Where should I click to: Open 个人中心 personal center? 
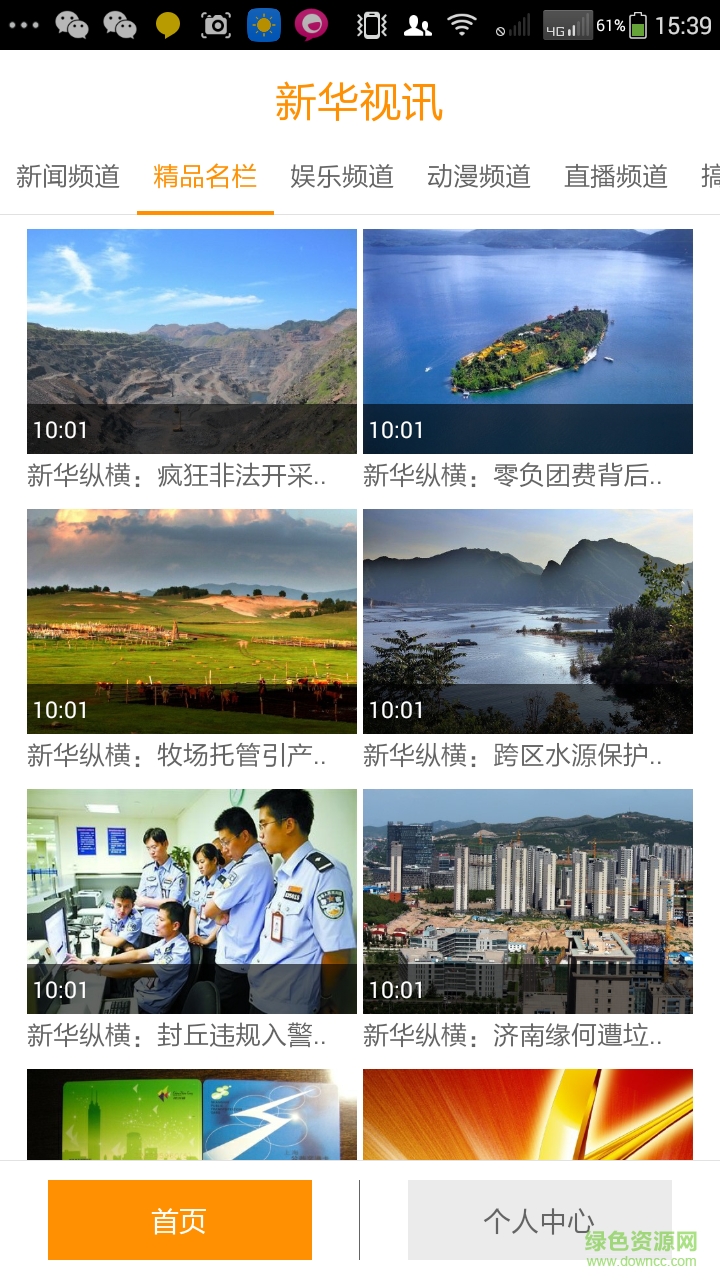pyautogui.click(x=540, y=1220)
